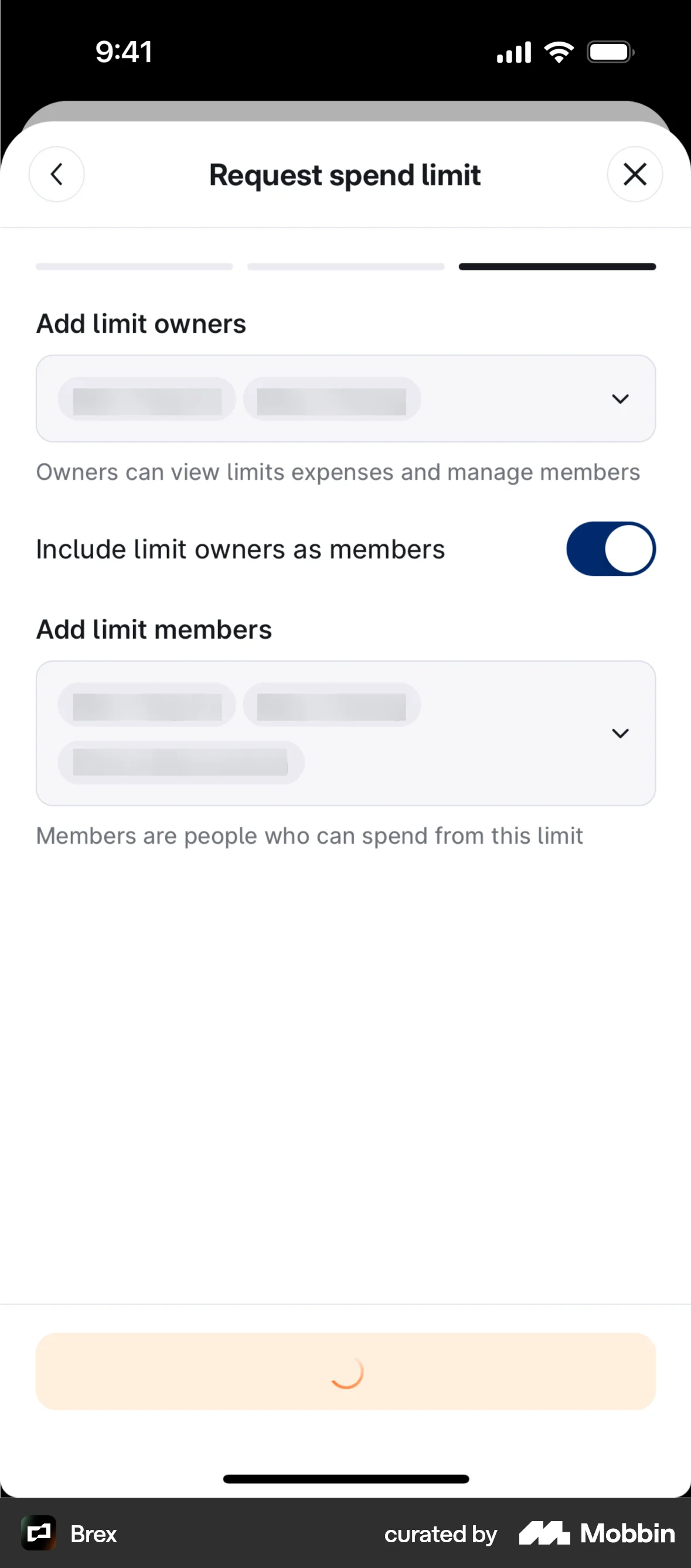Image resolution: width=691 pixels, height=1568 pixels.
Task: Close the Request spend limit sheet
Action: coord(635,175)
